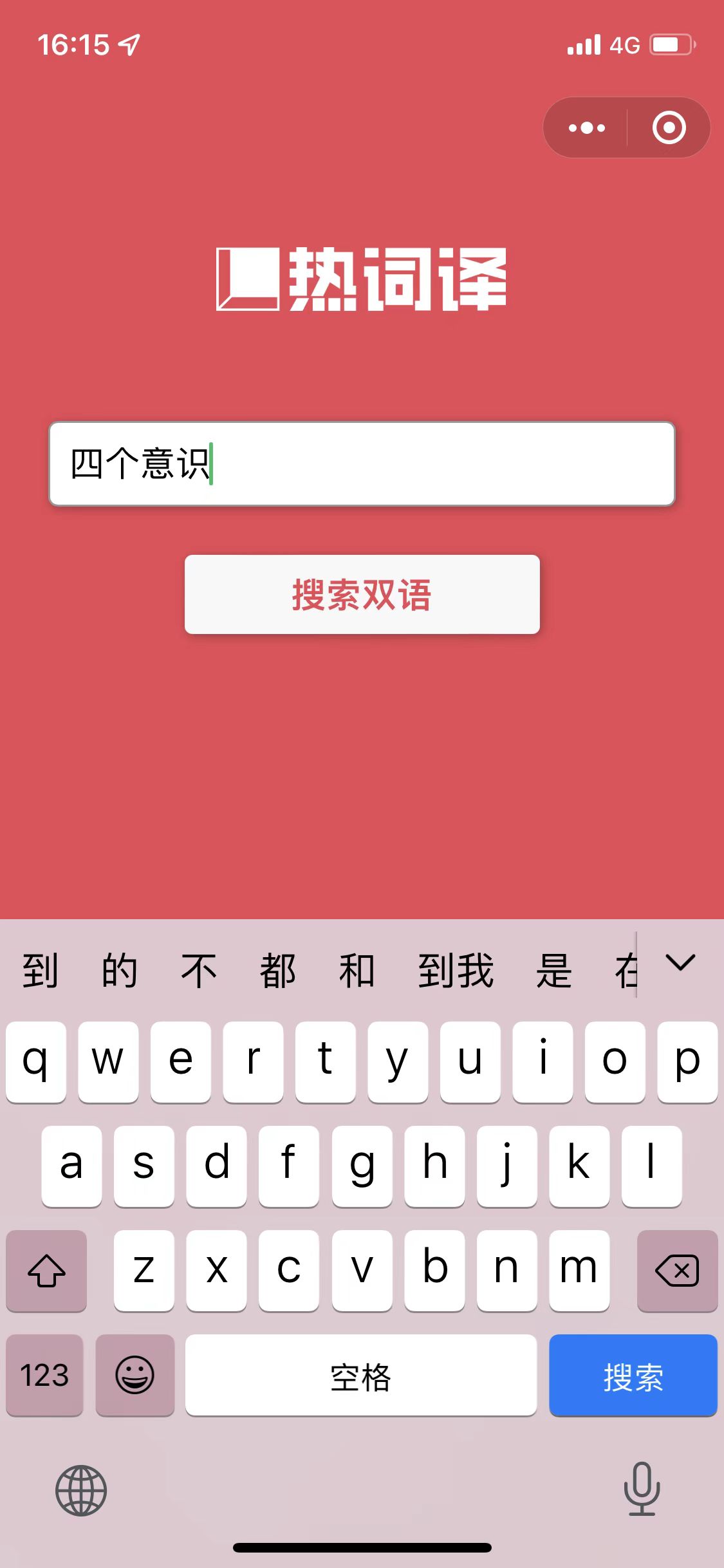Open the emoji keyboard
The width and height of the screenshot is (724, 1568).
tap(135, 1375)
